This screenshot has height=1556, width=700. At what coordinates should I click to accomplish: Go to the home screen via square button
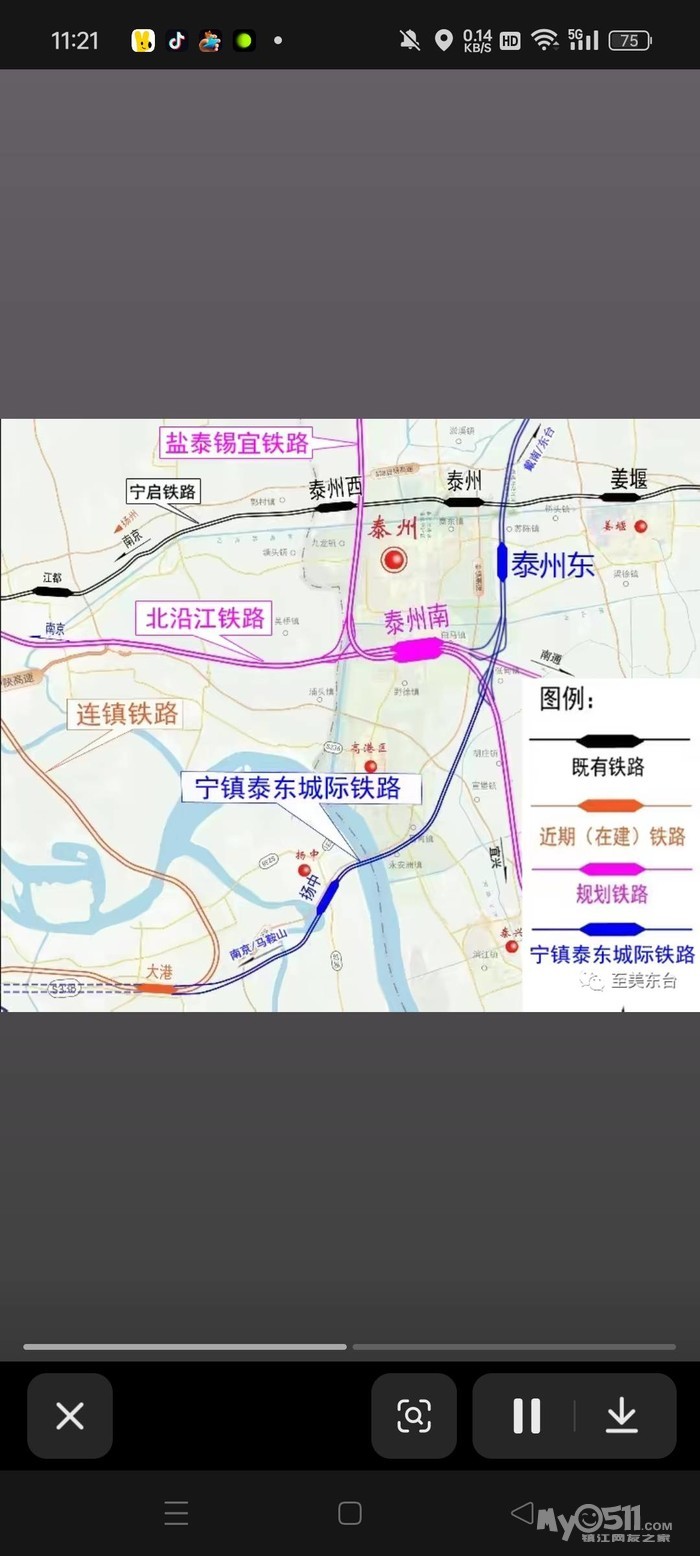pos(350,1513)
